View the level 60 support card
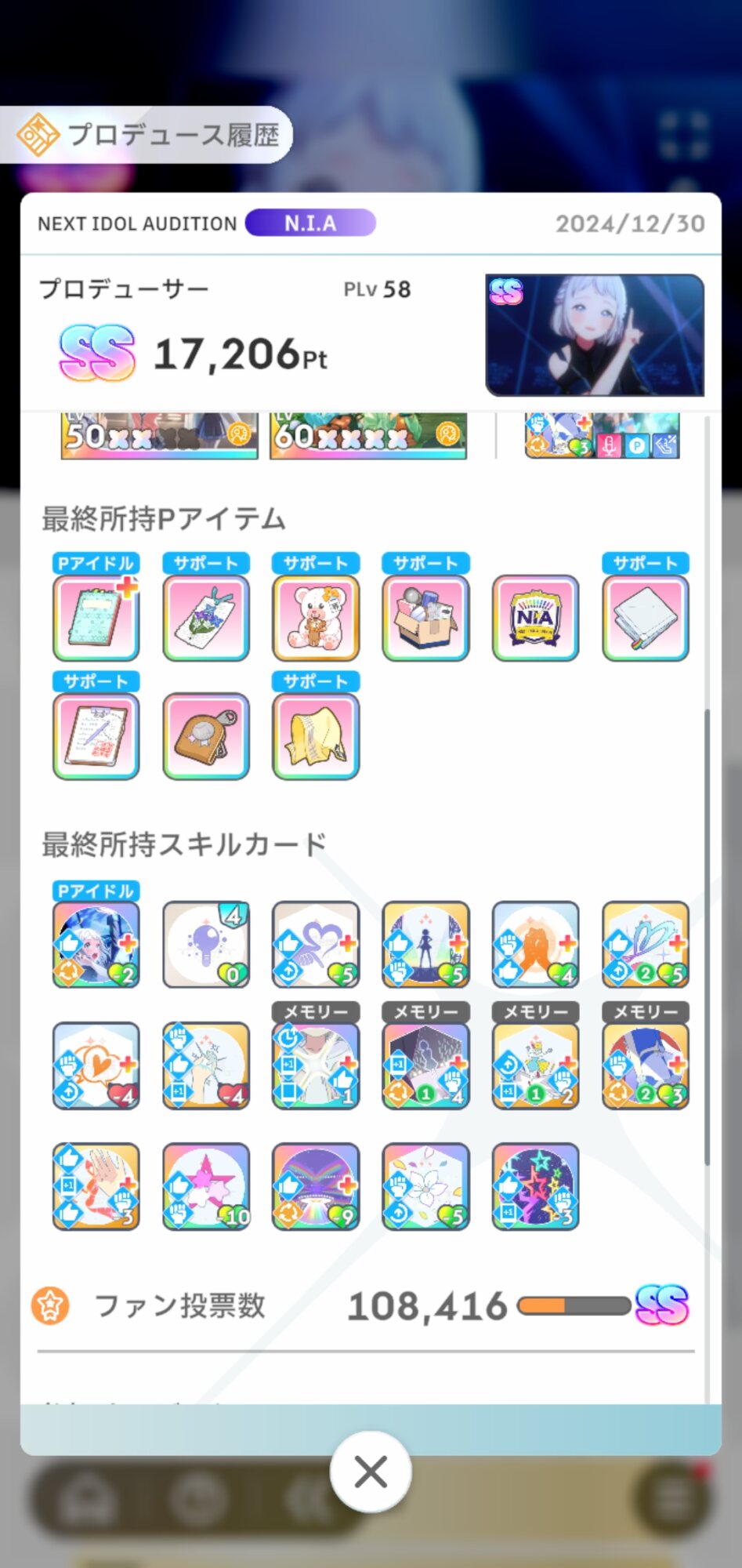 [368, 436]
